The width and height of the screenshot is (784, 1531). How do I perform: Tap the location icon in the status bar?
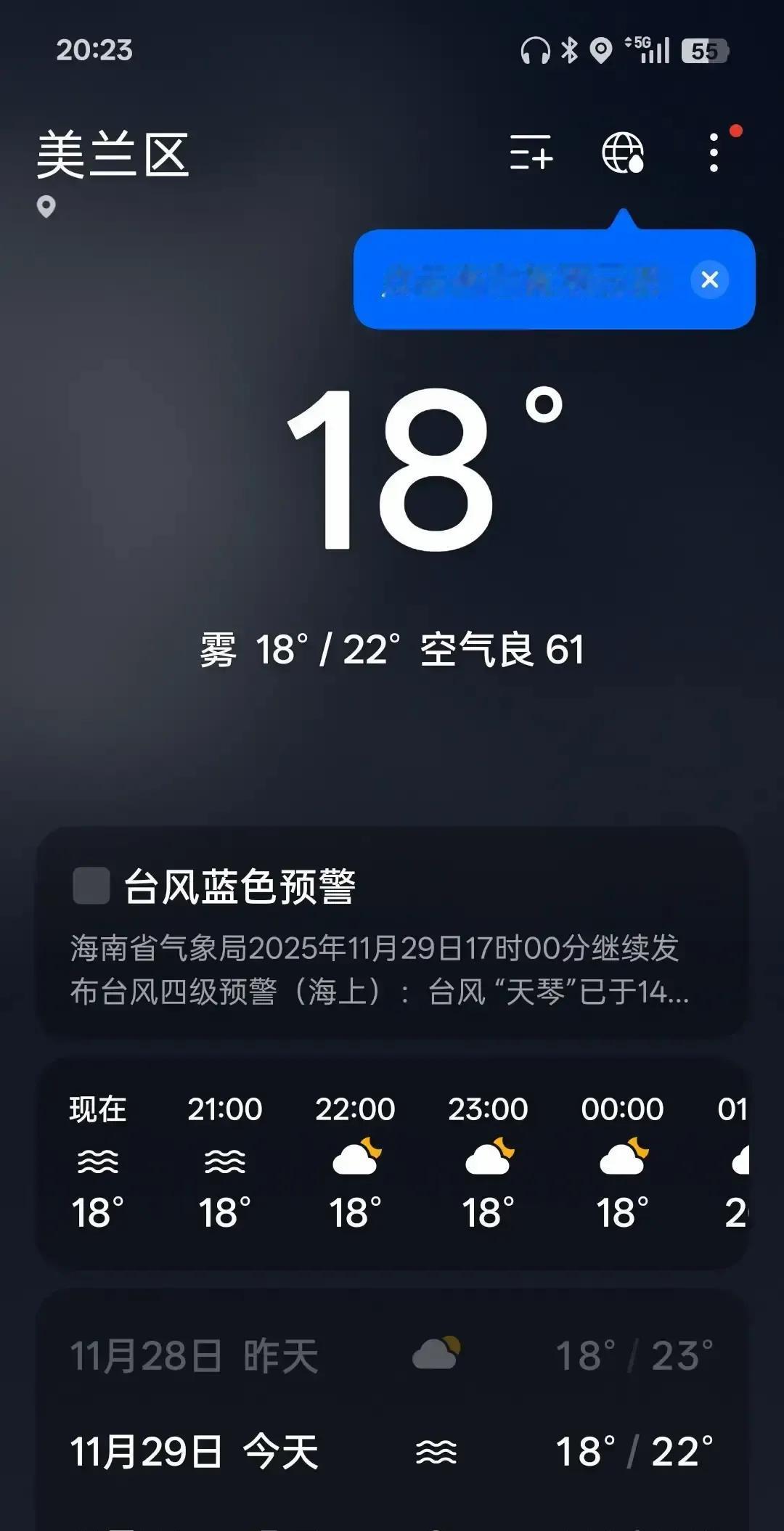[601, 51]
